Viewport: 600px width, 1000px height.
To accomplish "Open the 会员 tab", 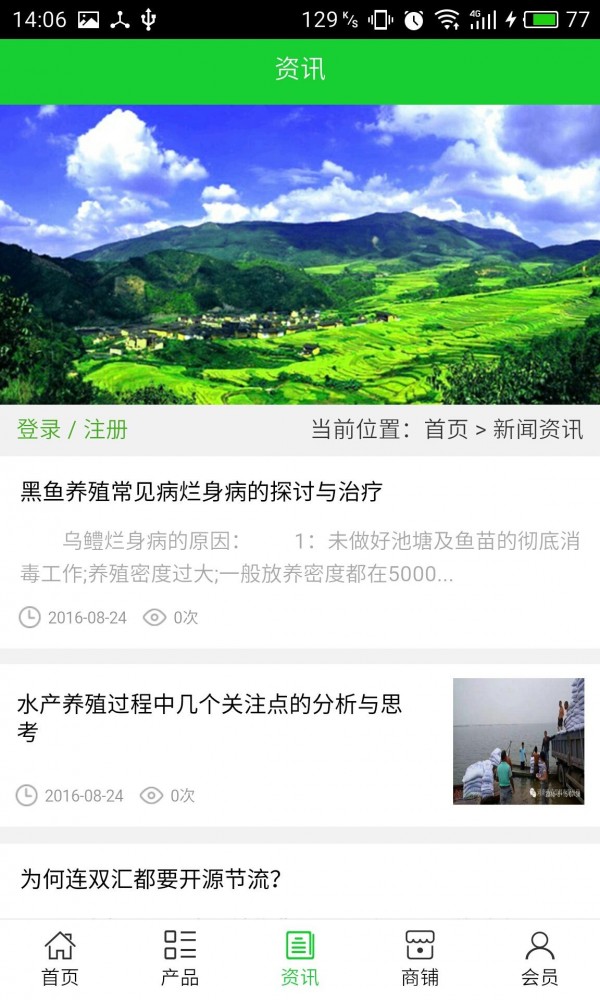I will (x=540, y=958).
